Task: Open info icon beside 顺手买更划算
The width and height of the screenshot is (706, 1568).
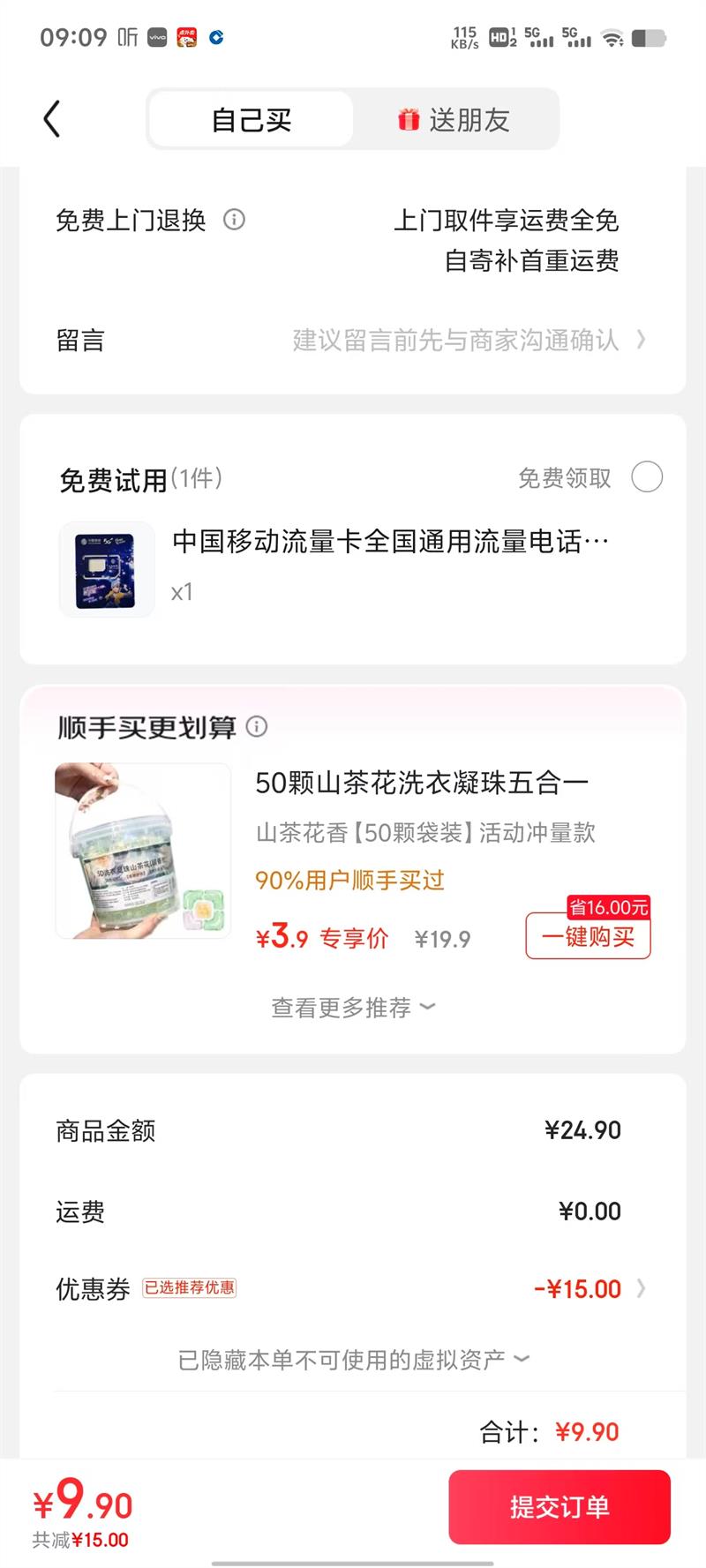Action: pyautogui.click(x=257, y=727)
